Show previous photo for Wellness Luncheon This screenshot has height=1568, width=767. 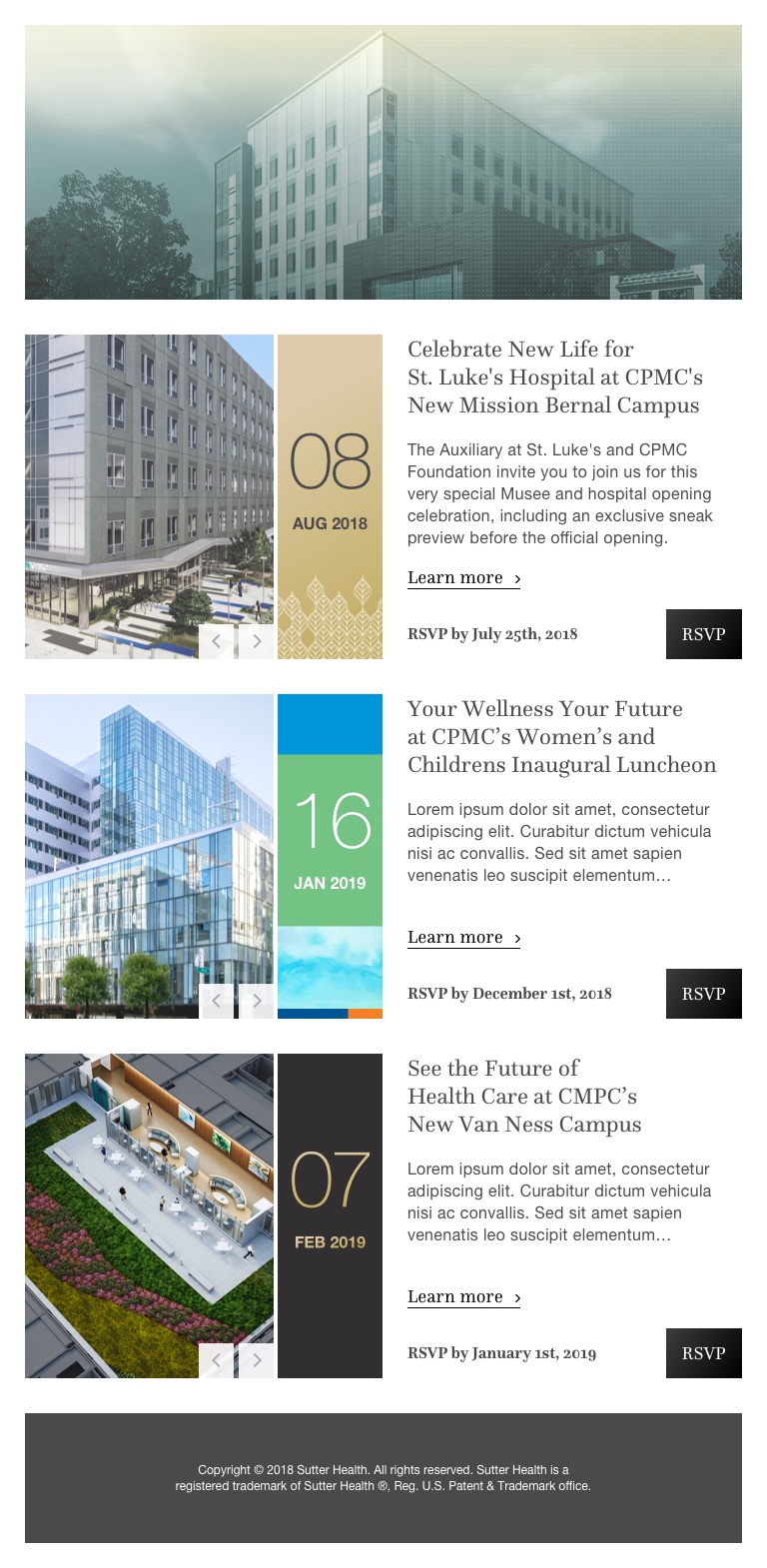click(x=217, y=1001)
